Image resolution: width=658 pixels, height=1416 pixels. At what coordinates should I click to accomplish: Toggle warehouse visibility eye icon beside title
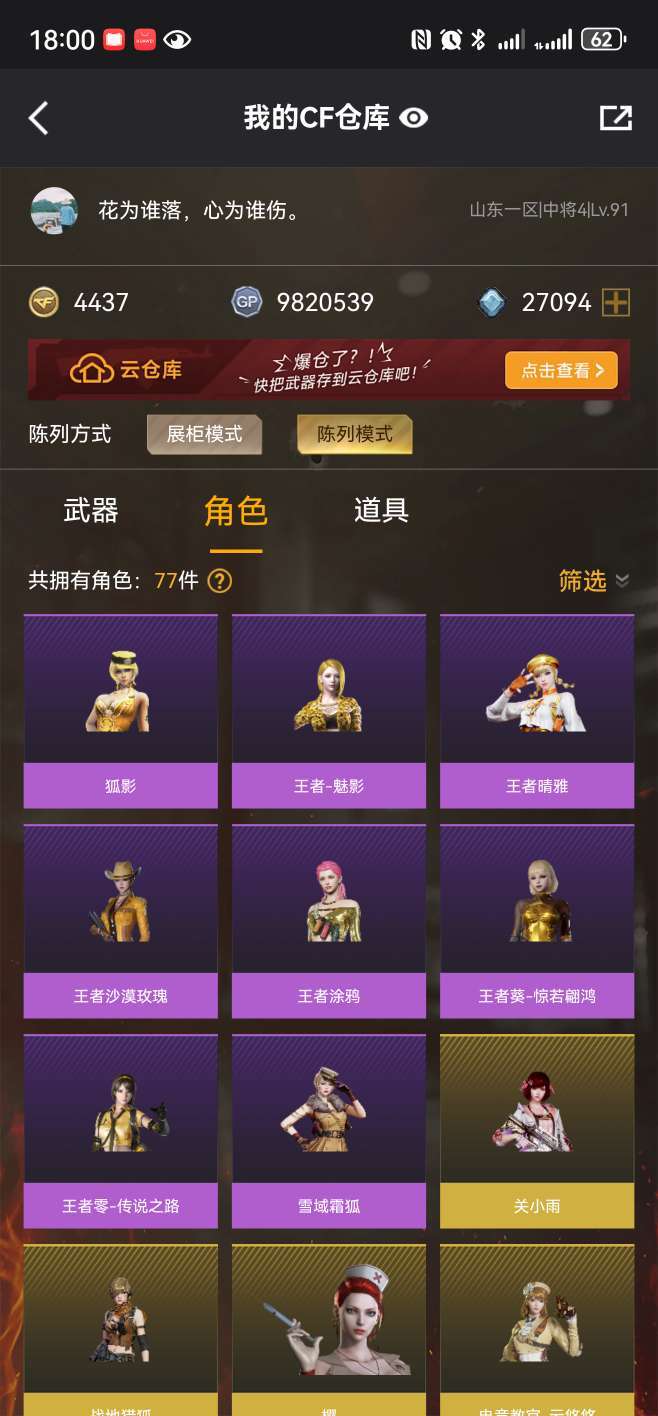tap(413, 118)
